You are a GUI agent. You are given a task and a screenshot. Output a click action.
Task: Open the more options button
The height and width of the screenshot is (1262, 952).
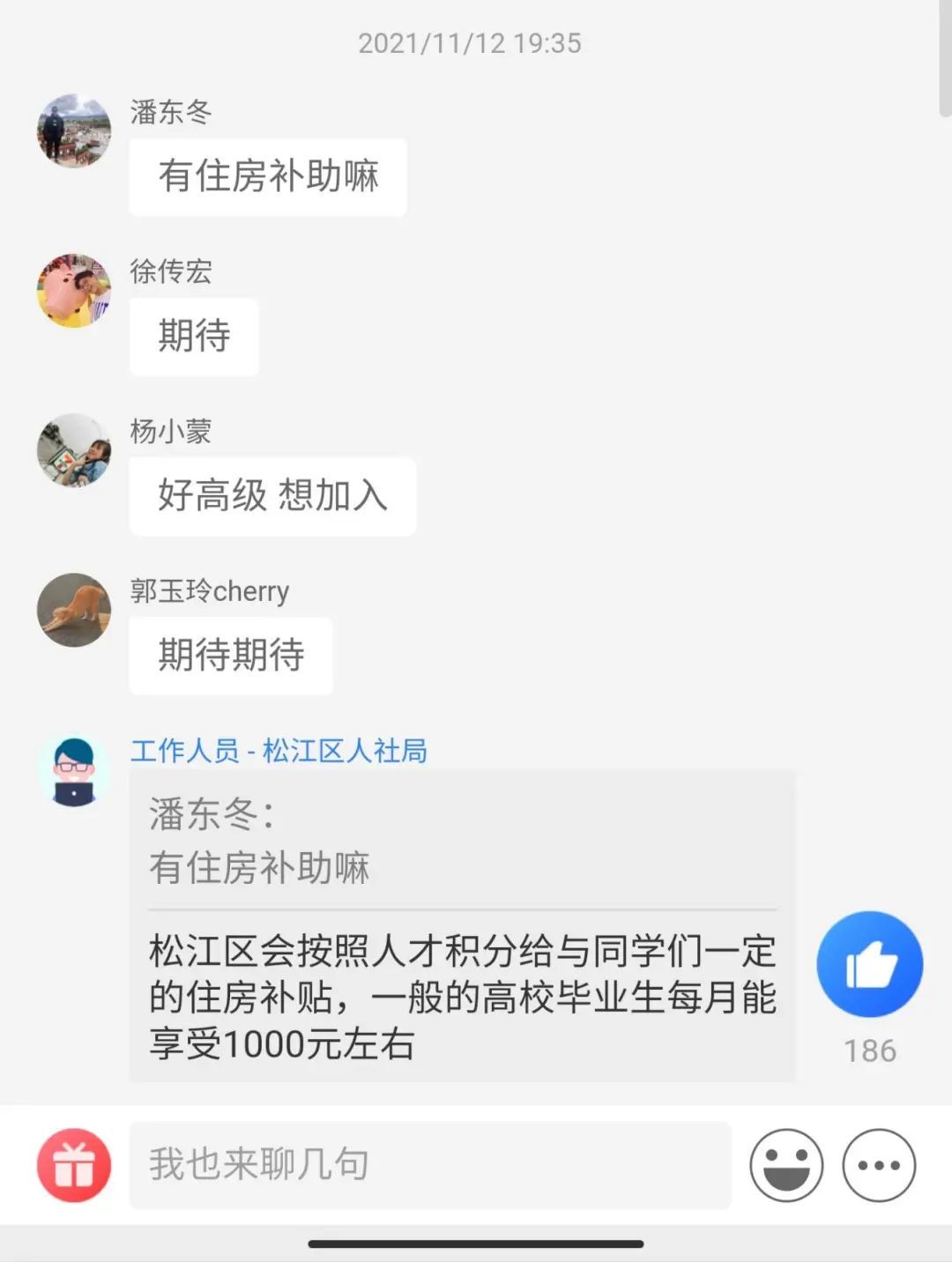[879, 1165]
